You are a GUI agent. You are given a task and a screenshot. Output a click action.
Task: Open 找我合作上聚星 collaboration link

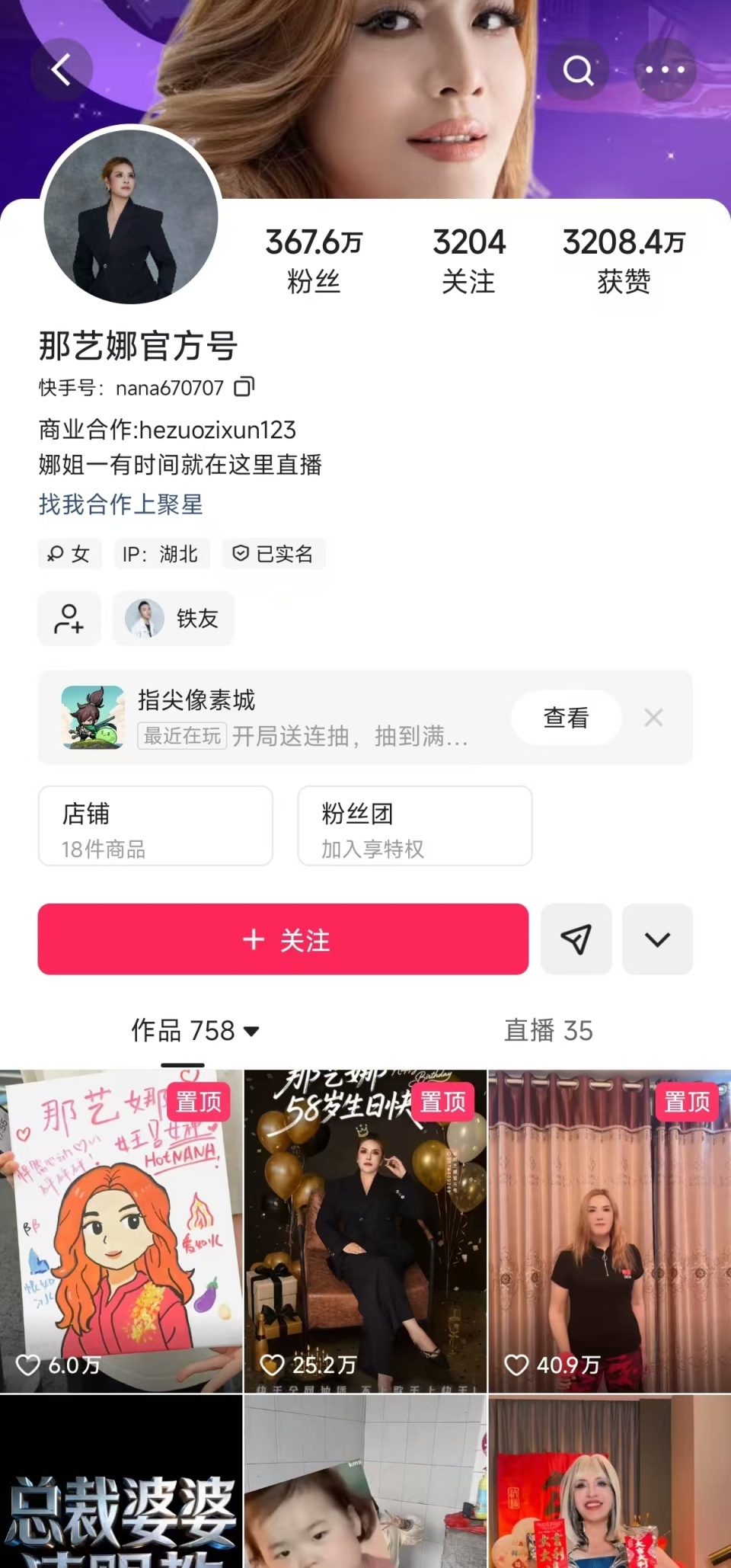pos(120,505)
